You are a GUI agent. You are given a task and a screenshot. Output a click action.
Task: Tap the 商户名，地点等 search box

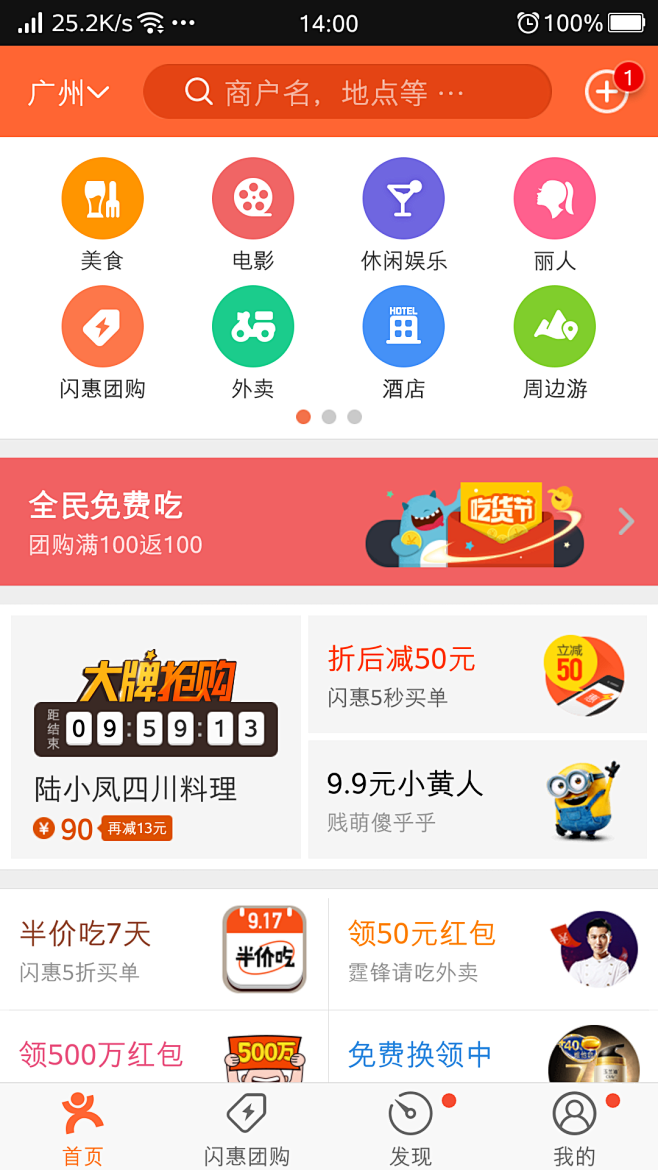coord(347,93)
